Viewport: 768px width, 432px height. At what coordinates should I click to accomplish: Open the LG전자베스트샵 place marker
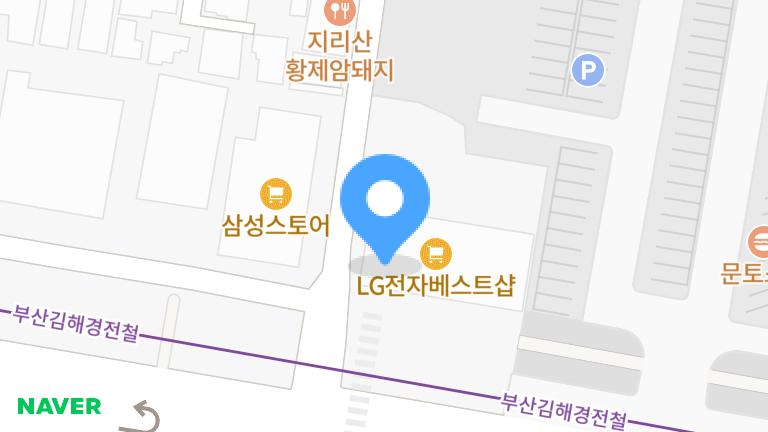pos(435,253)
